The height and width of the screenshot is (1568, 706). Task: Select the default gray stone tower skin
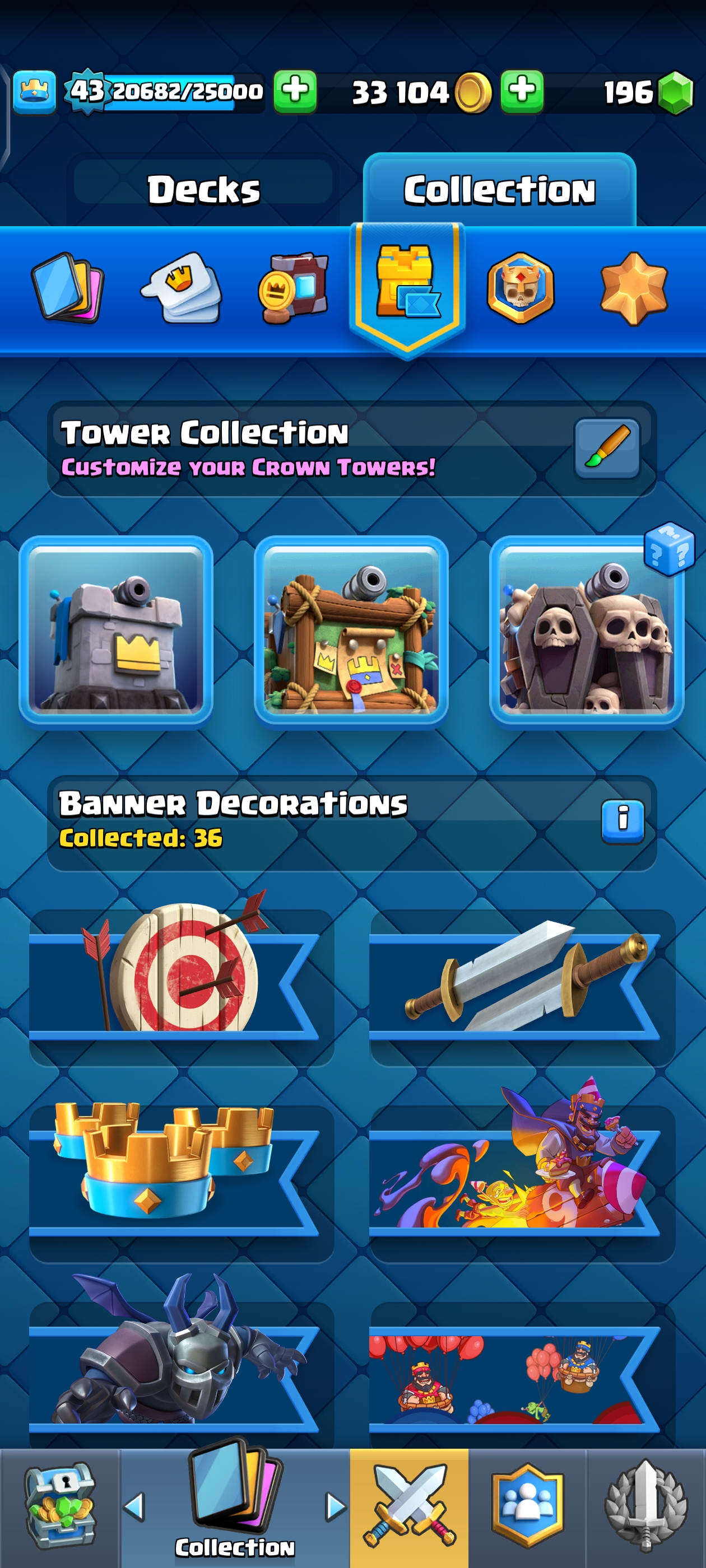pyautogui.click(x=116, y=632)
